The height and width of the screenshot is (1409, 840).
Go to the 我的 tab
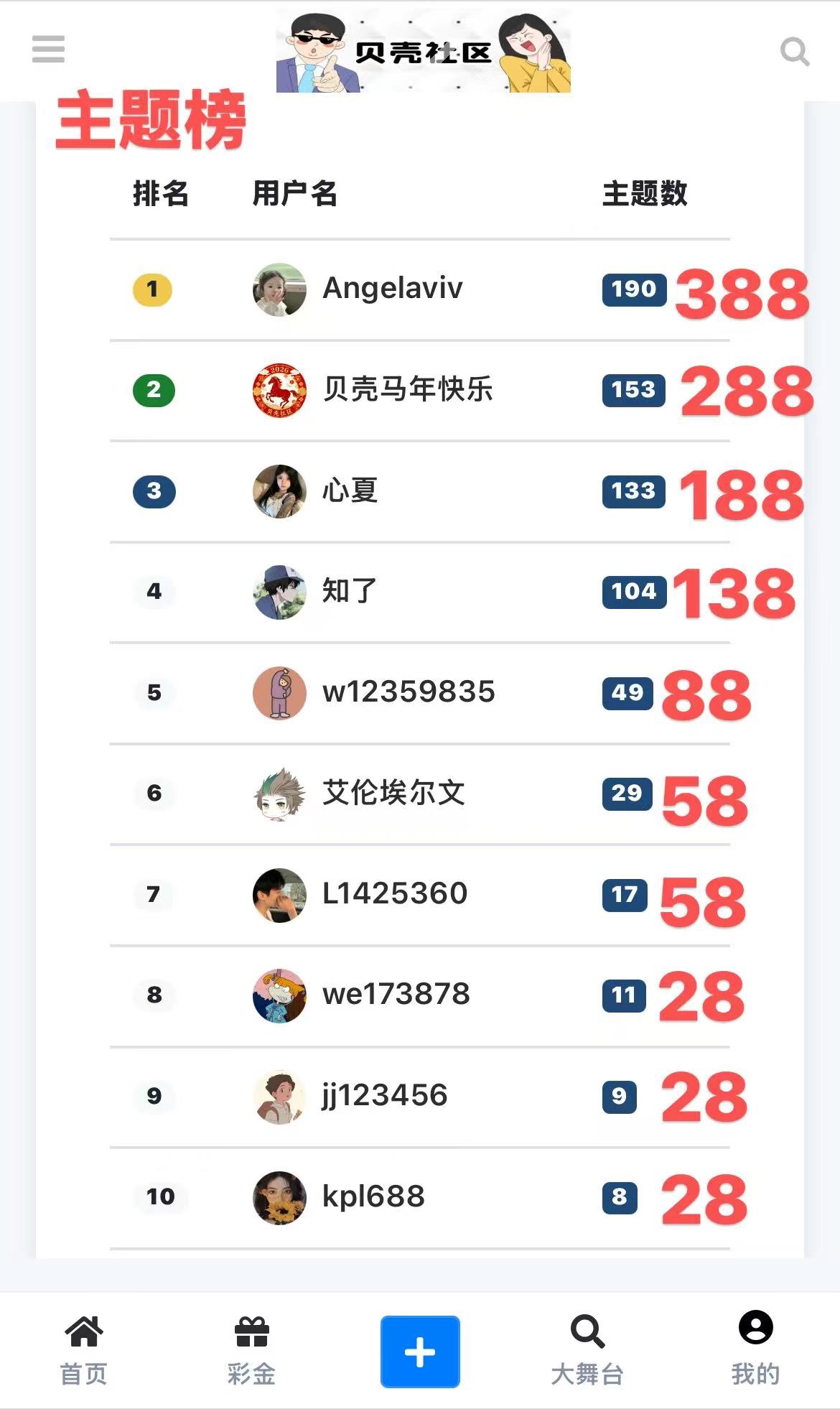[x=755, y=1349]
